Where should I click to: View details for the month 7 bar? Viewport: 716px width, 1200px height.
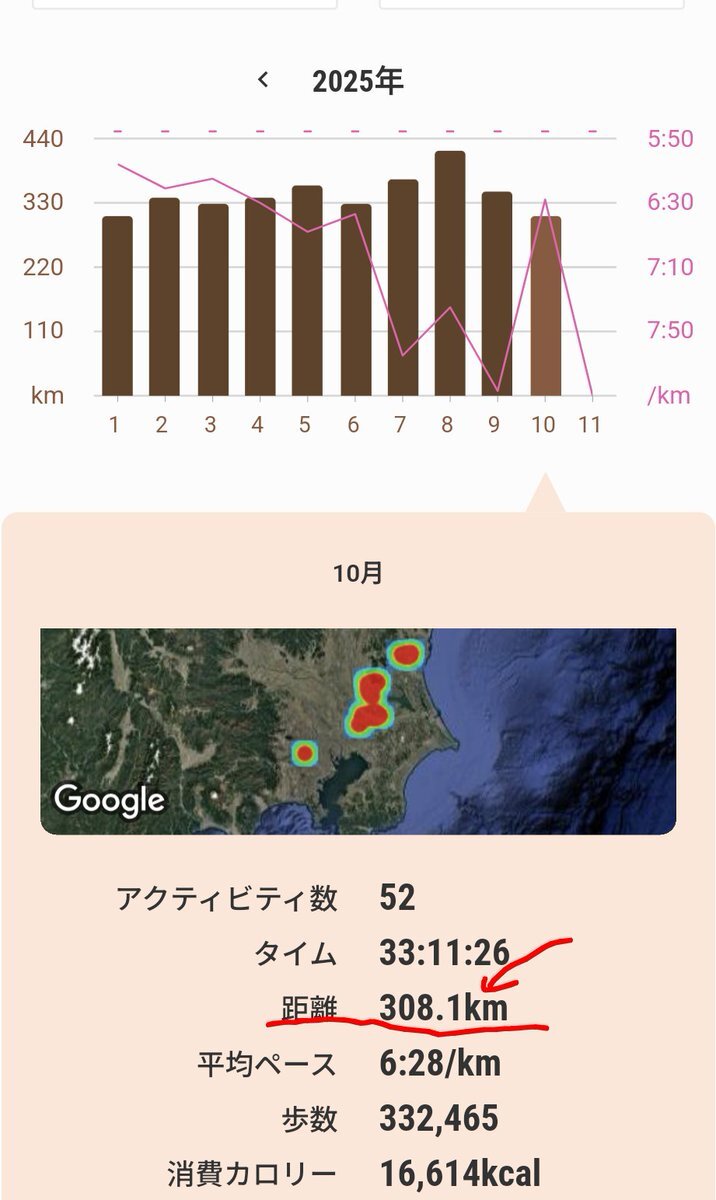pos(403,287)
